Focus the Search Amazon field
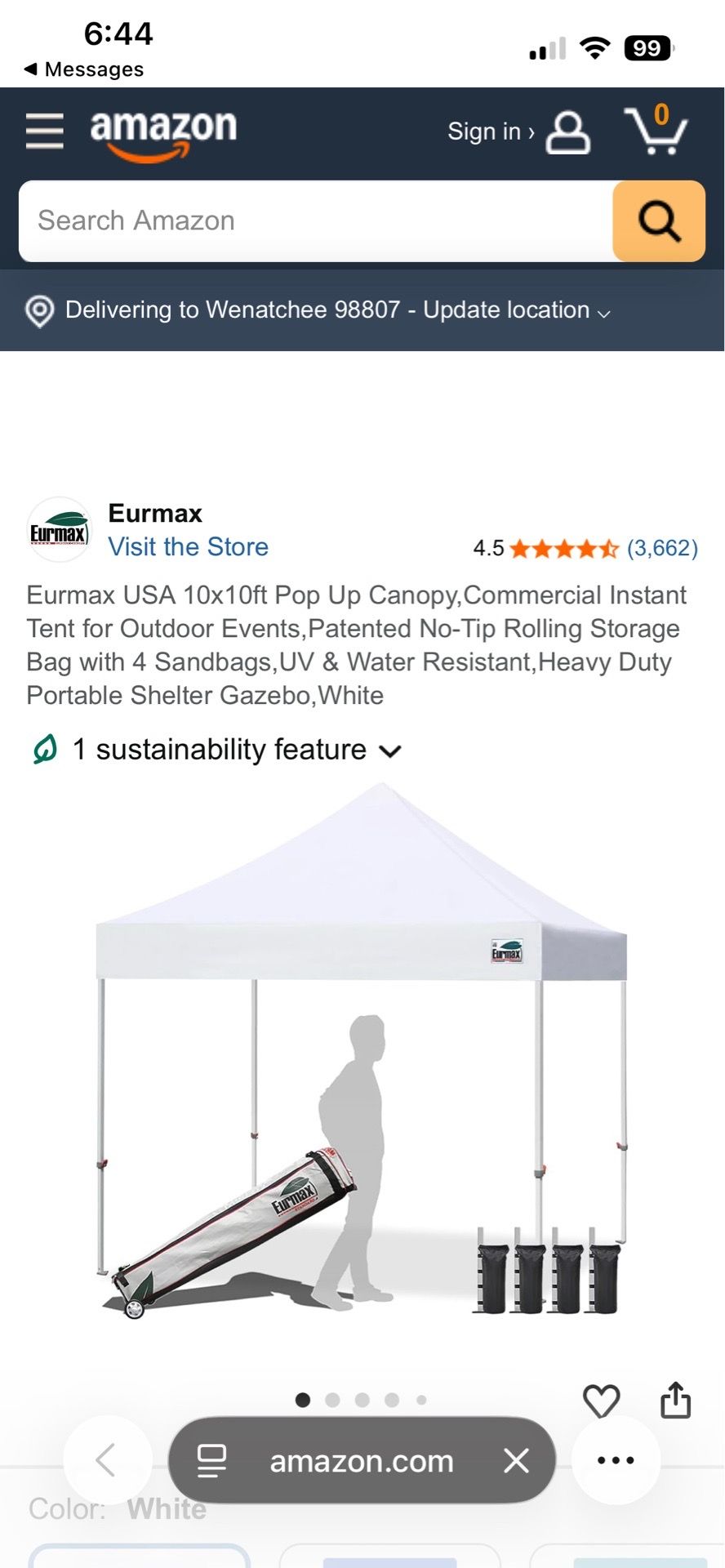Viewport: 725px width, 1568px height. pos(316,221)
